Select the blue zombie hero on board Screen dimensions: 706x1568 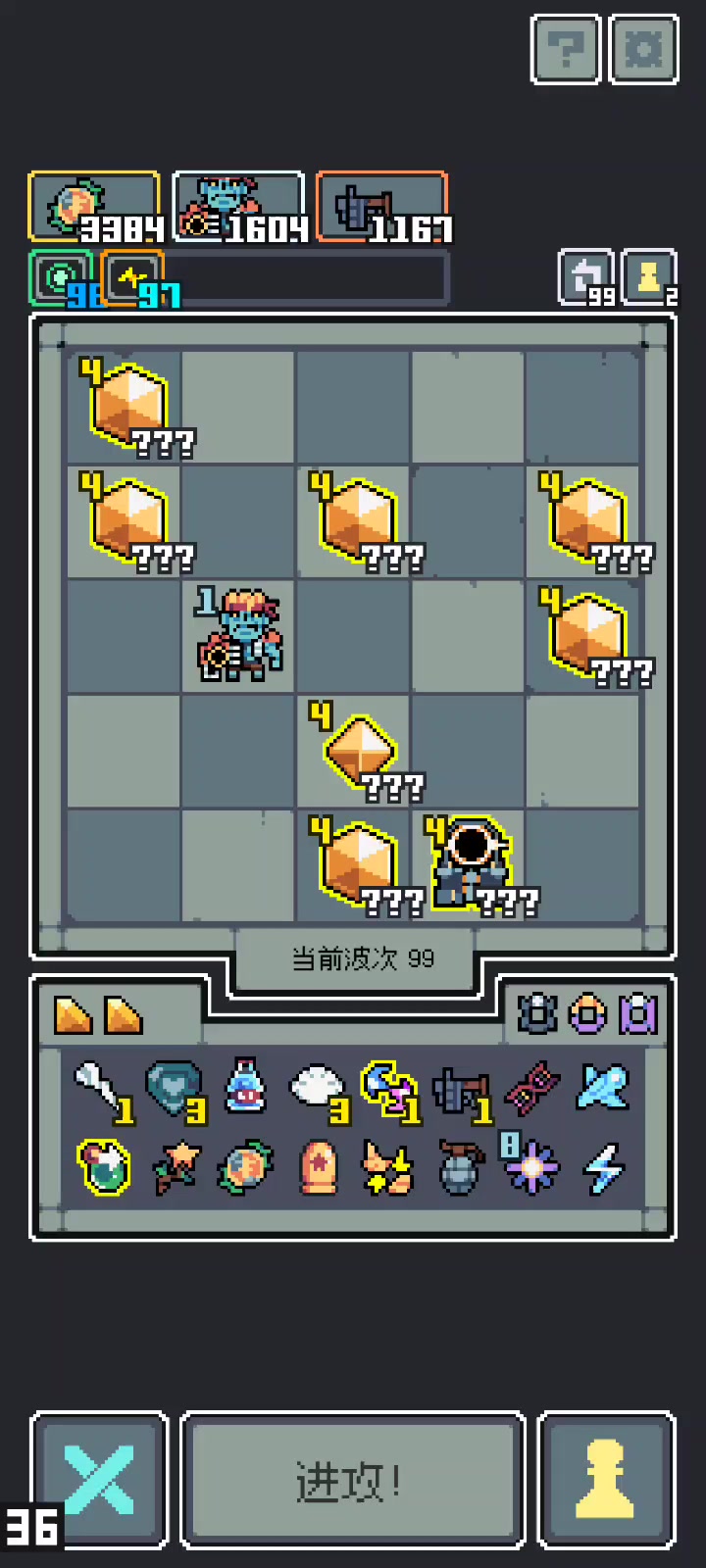pyautogui.click(x=238, y=635)
